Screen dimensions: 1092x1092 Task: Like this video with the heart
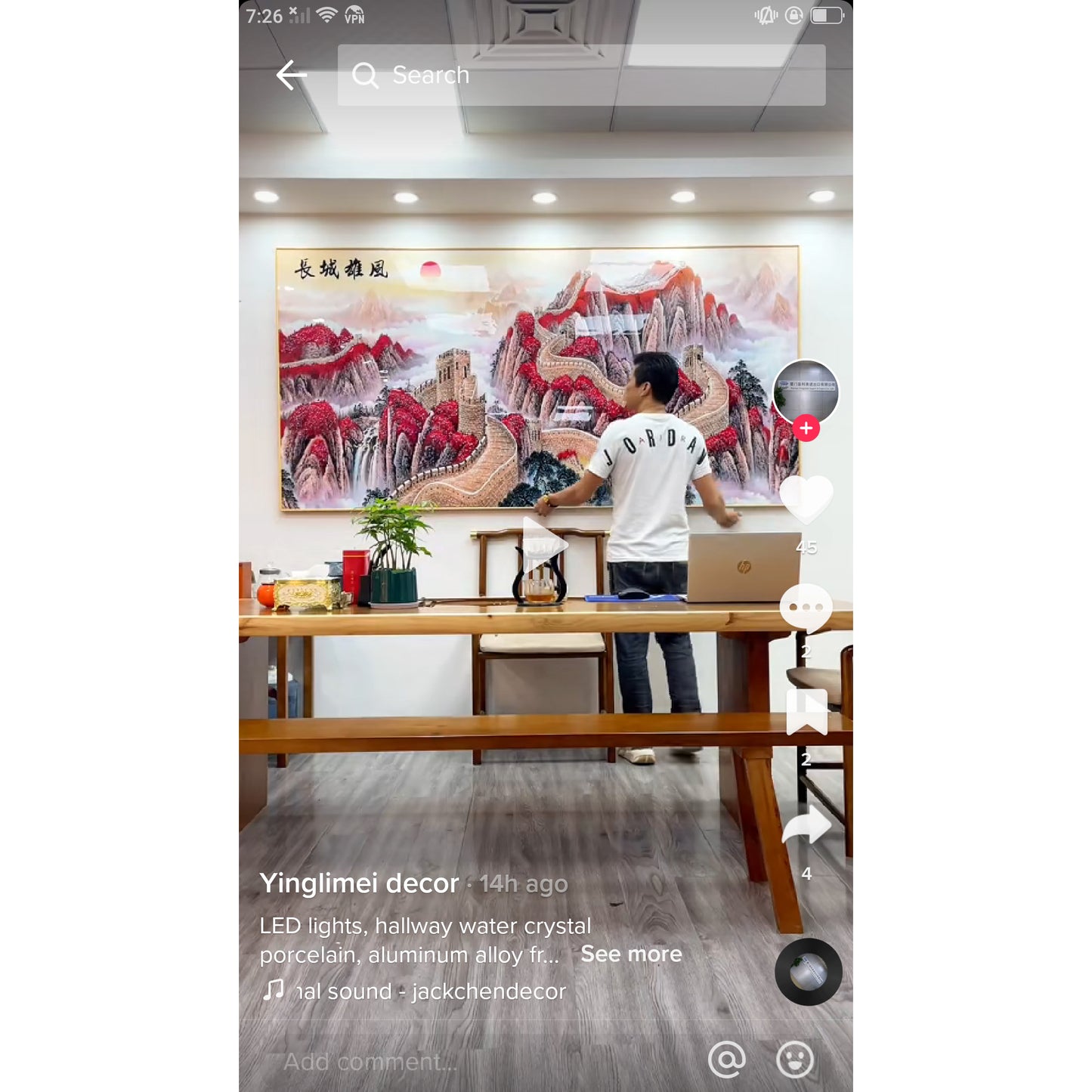(806, 500)
